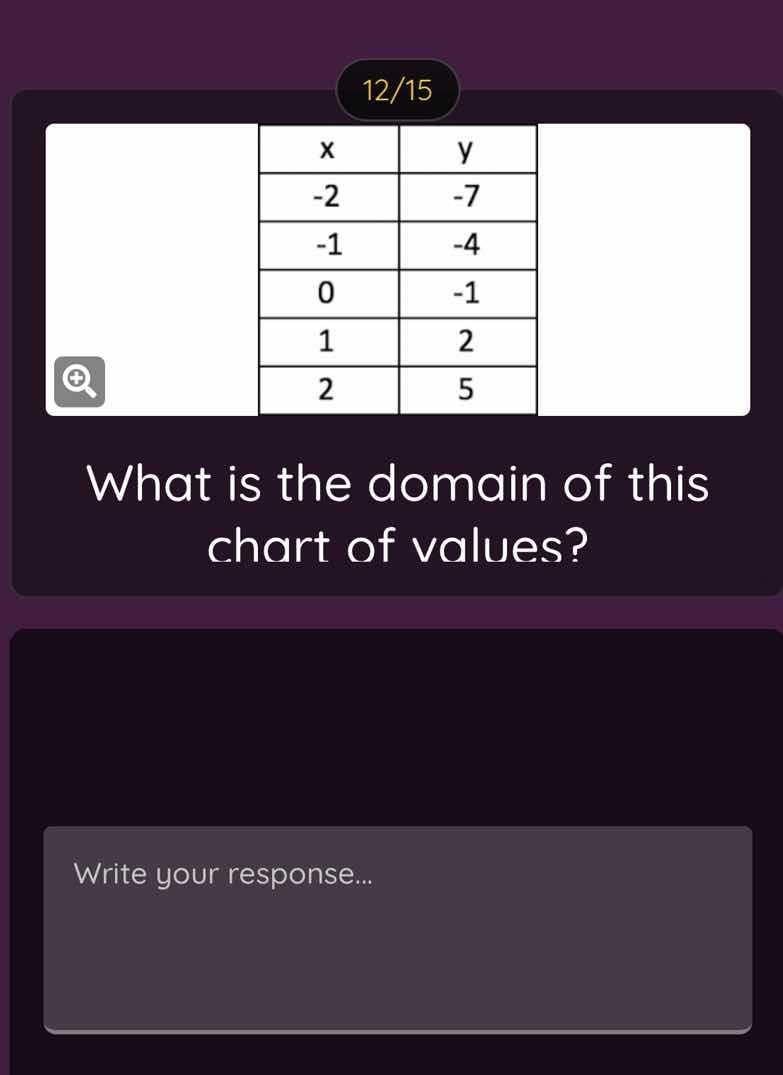This screenshot has width=783, height=1075.
Task: Click the table cell containing 5
Action: coord(466,391)
